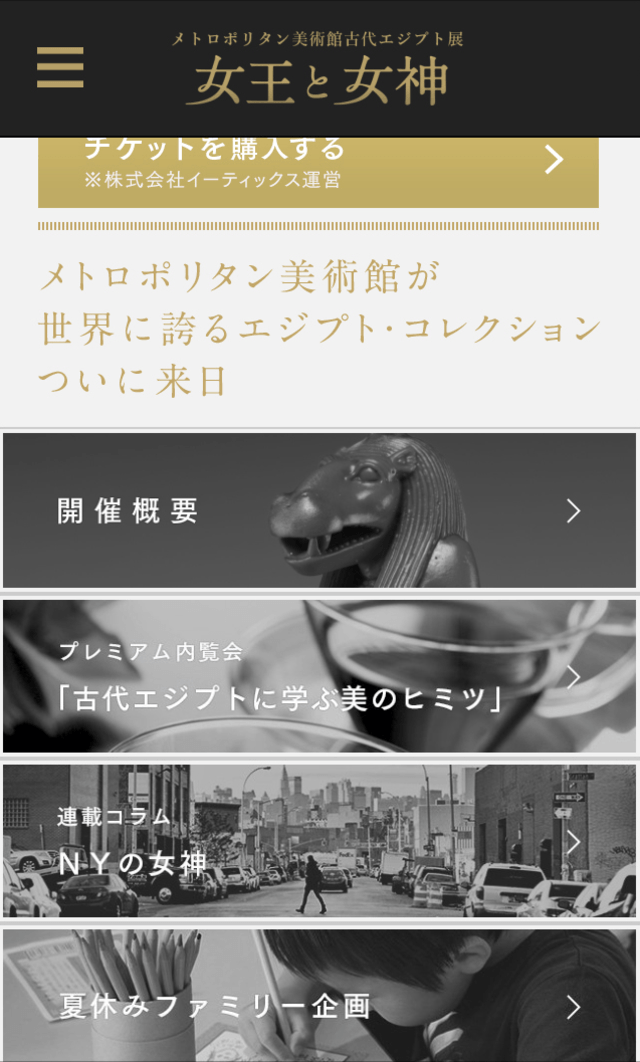Open プレミアム内覧会 古代エジプトに学ぶ美のヒミツ

[319, 676]
